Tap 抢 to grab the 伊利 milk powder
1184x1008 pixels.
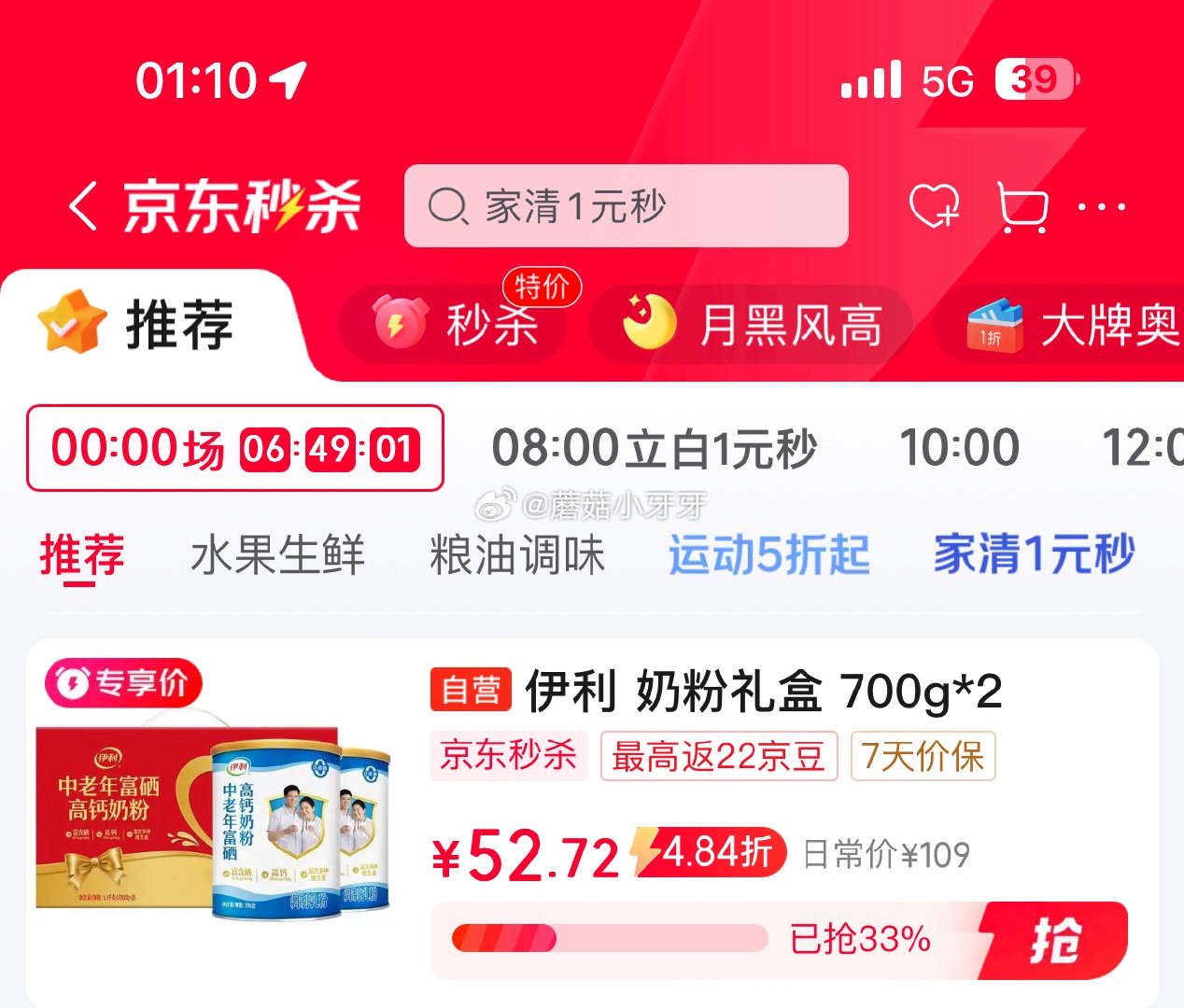tap(1055, 939)
